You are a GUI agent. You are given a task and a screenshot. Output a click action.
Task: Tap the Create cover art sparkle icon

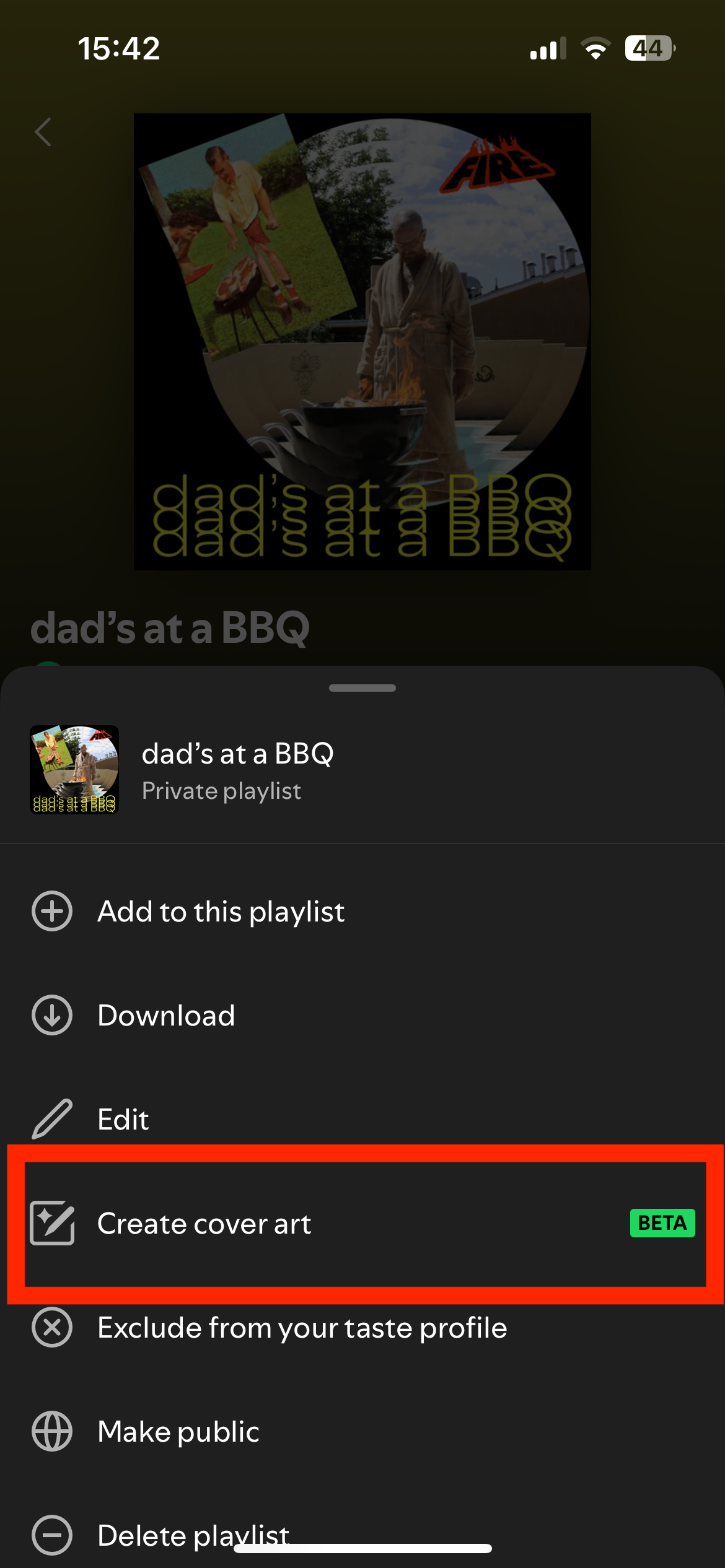(52, 1224)
